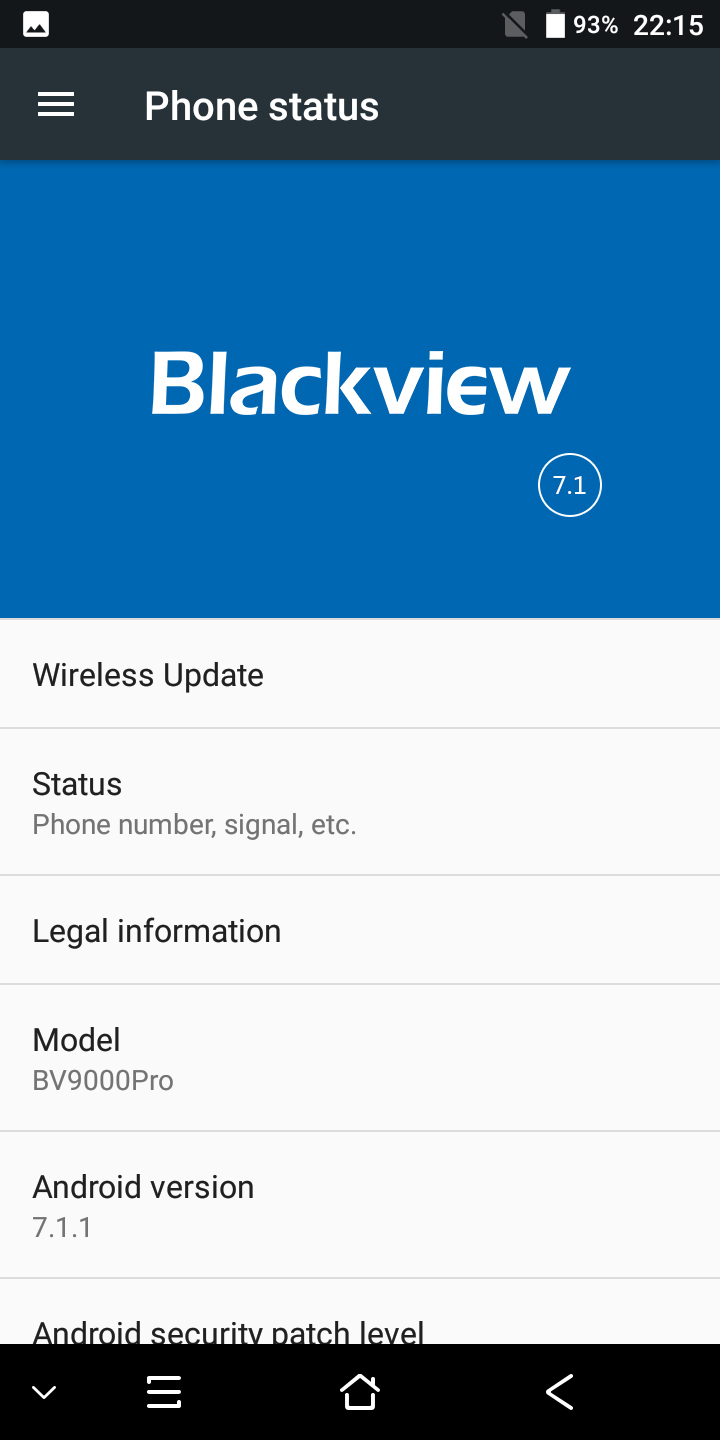The width and height of the screenshot is (720, 1440).
Task: Open Wireless Update
Action: click(x=360, y=674)
